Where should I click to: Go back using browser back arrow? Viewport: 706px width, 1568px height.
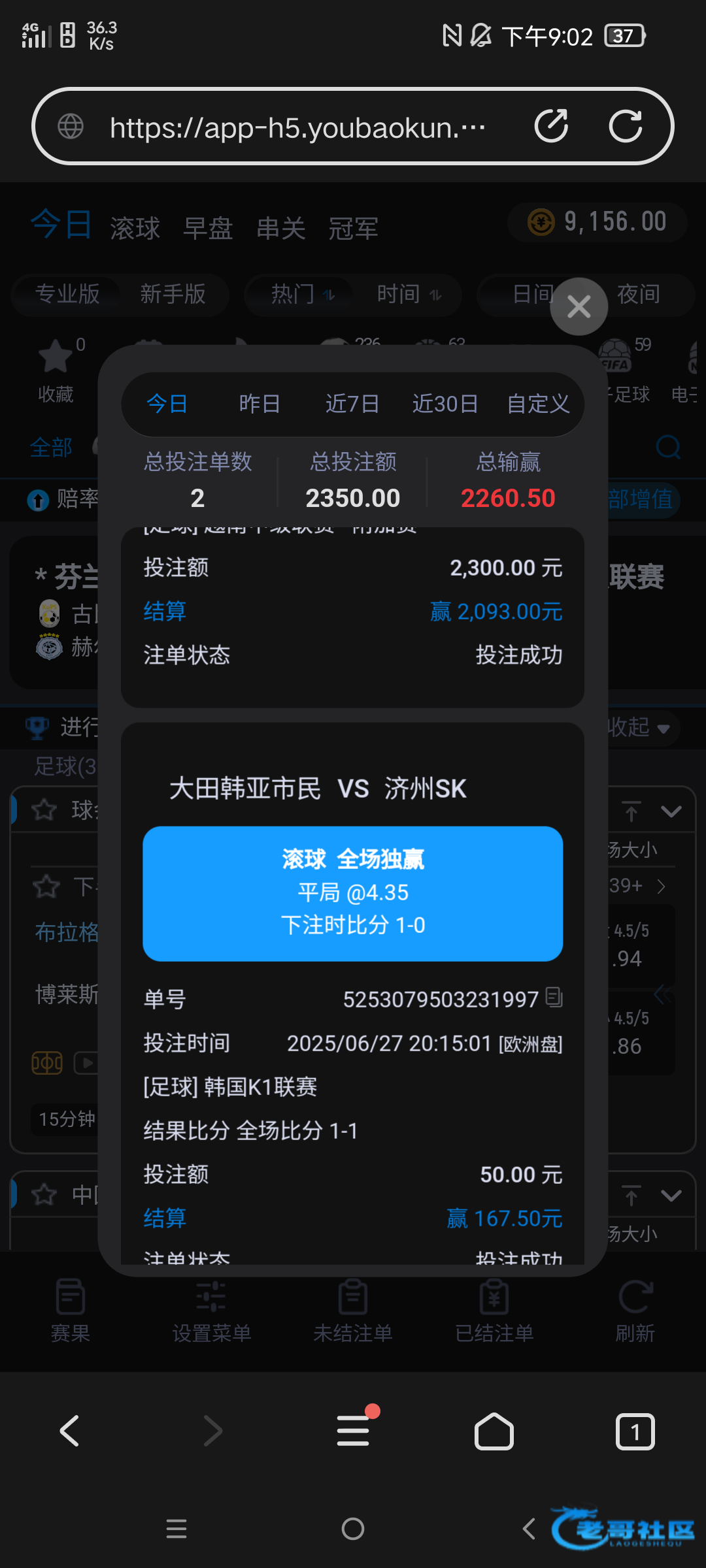tap(69, 1431)
